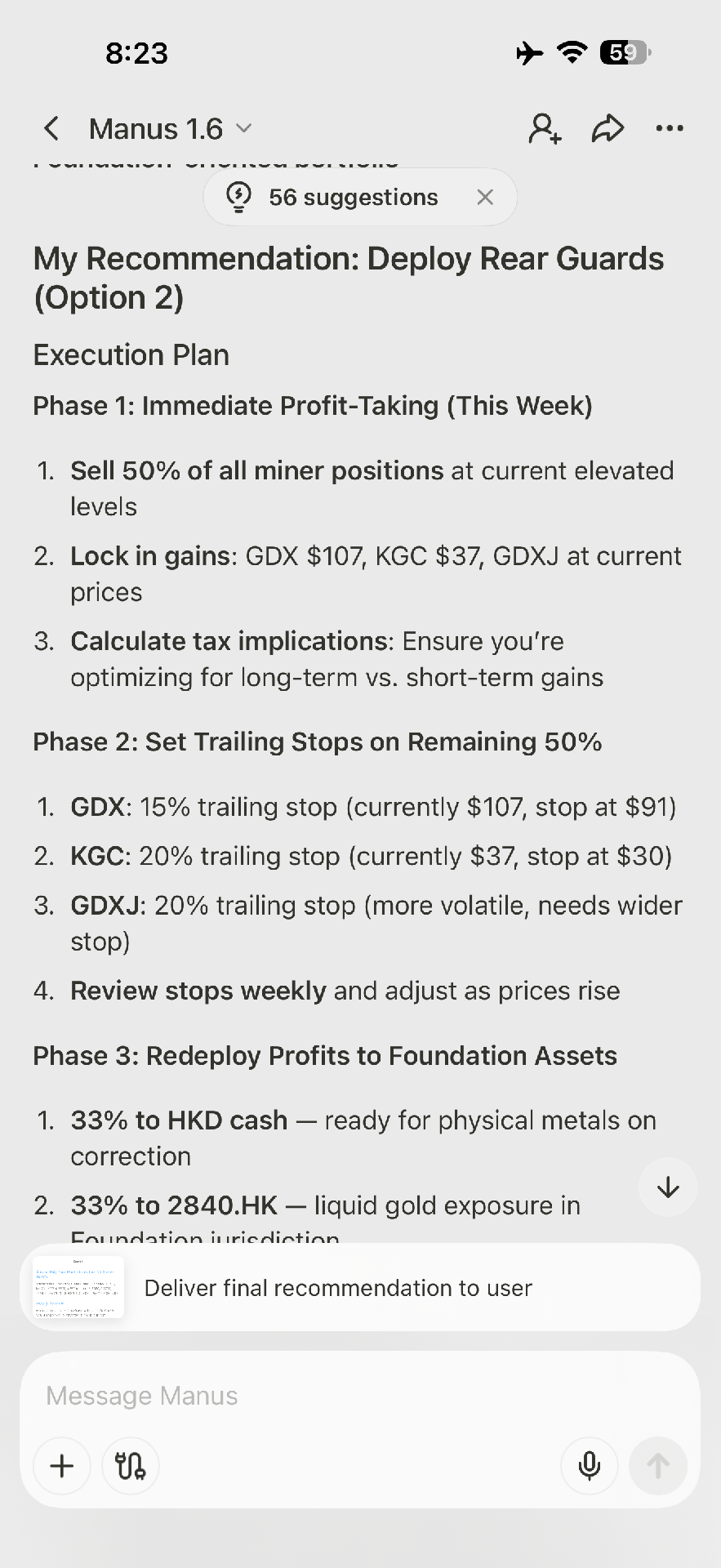This screenshot has height=1568, width=721.
Task: Invite a collaborator with the add person icon
Action: tap(545, 128)
